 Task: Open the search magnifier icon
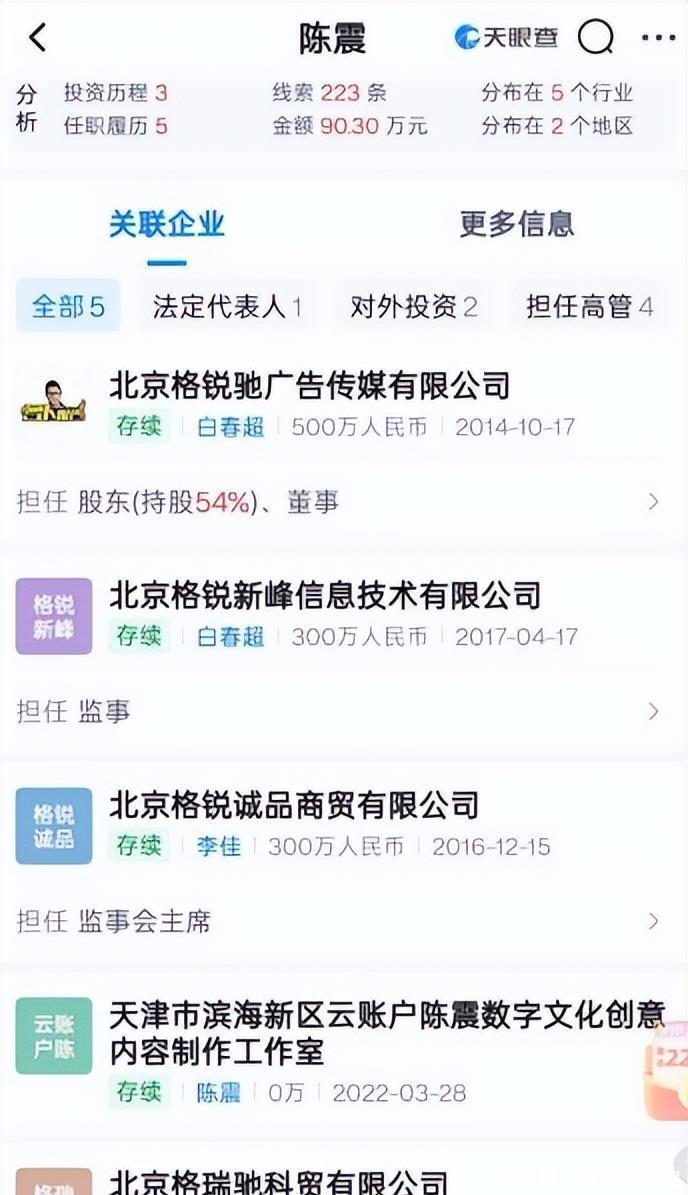click(596, 38)
